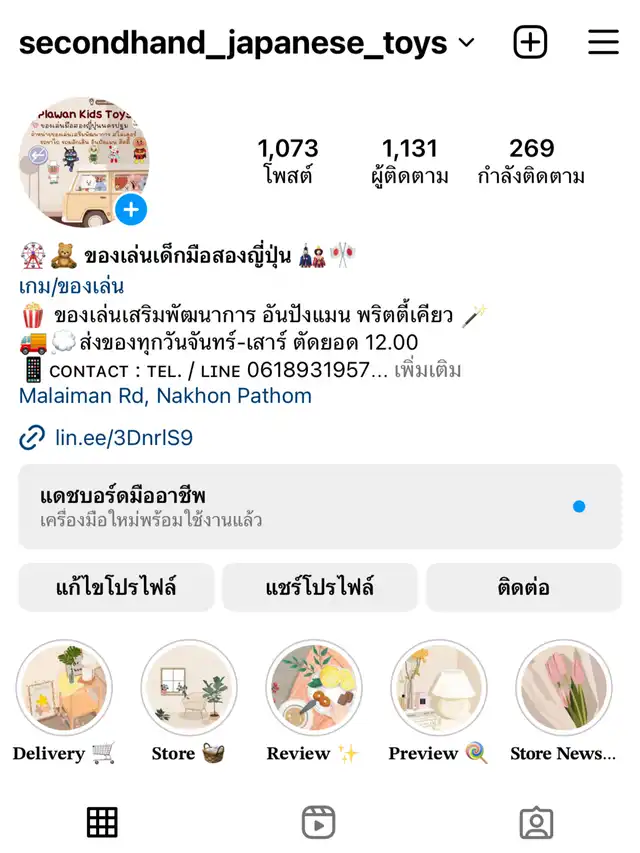Screen dimensions: 640x853
Task: Open the account switcher dropdown
Action: pos(466,43)
